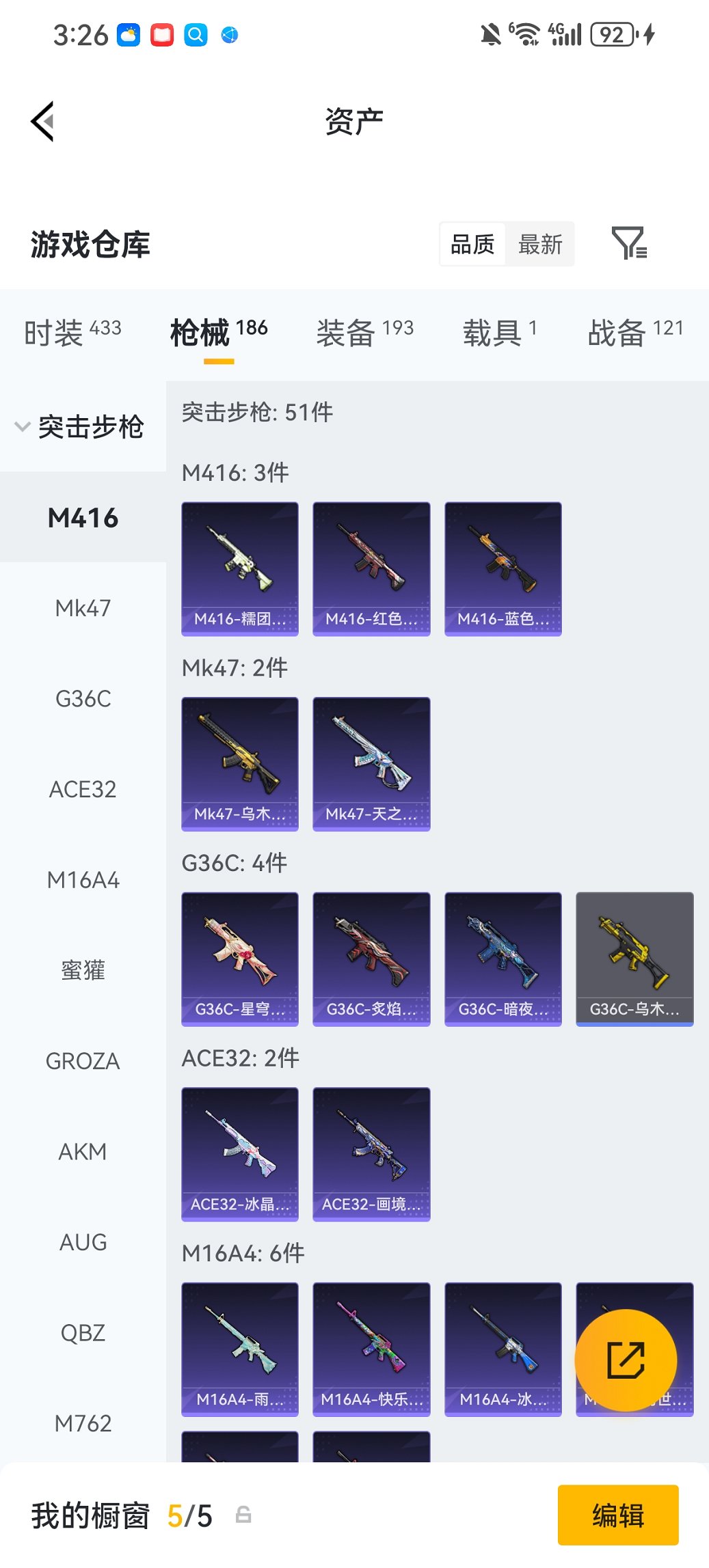View the M16A4-快乐 skin tile
709x1568 pixels.
point(371,1349)
